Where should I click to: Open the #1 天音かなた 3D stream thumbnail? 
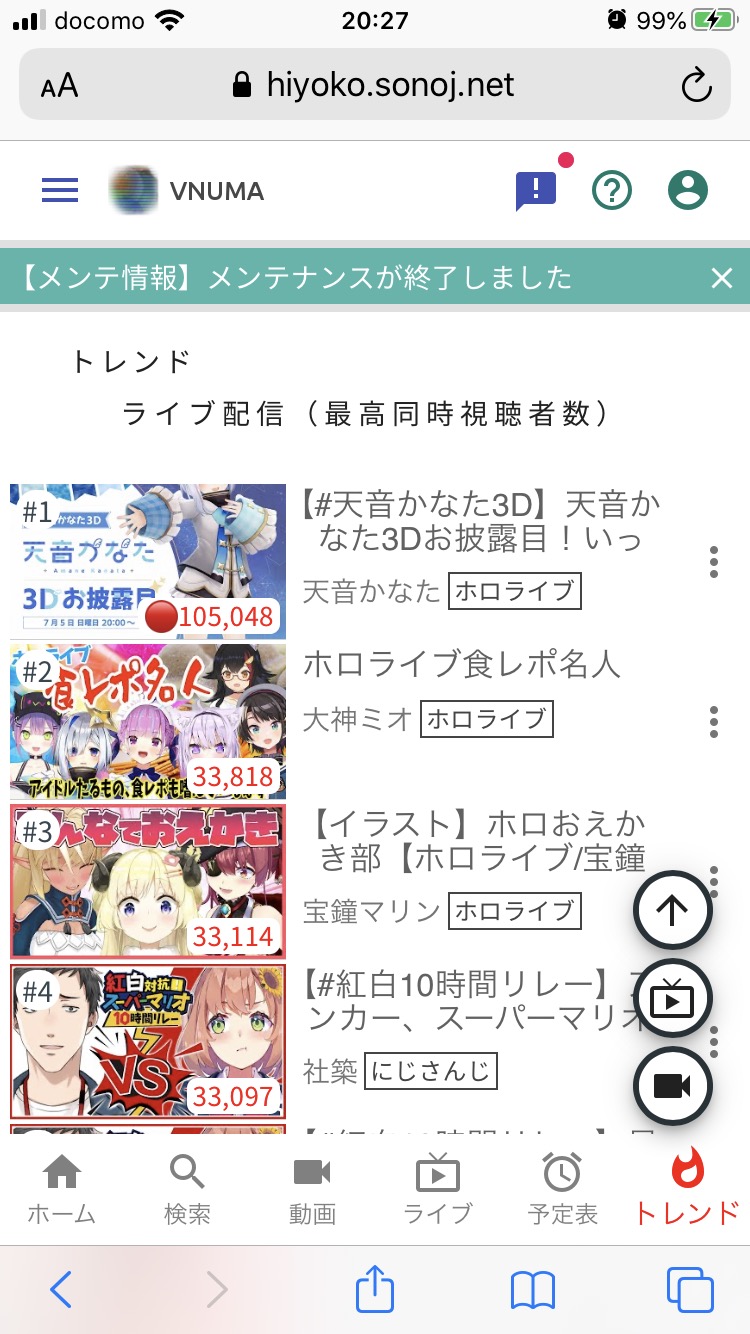click(148, 561)
